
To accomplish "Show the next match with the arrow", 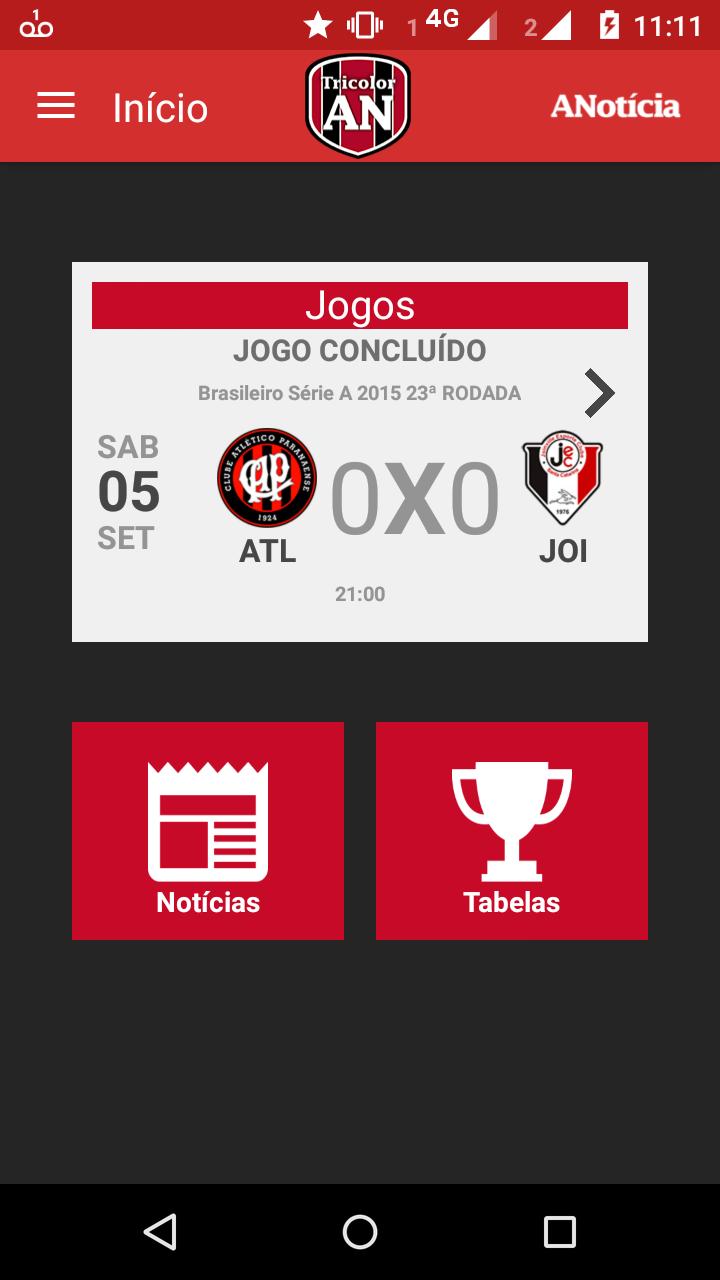I will pos(599,393).
